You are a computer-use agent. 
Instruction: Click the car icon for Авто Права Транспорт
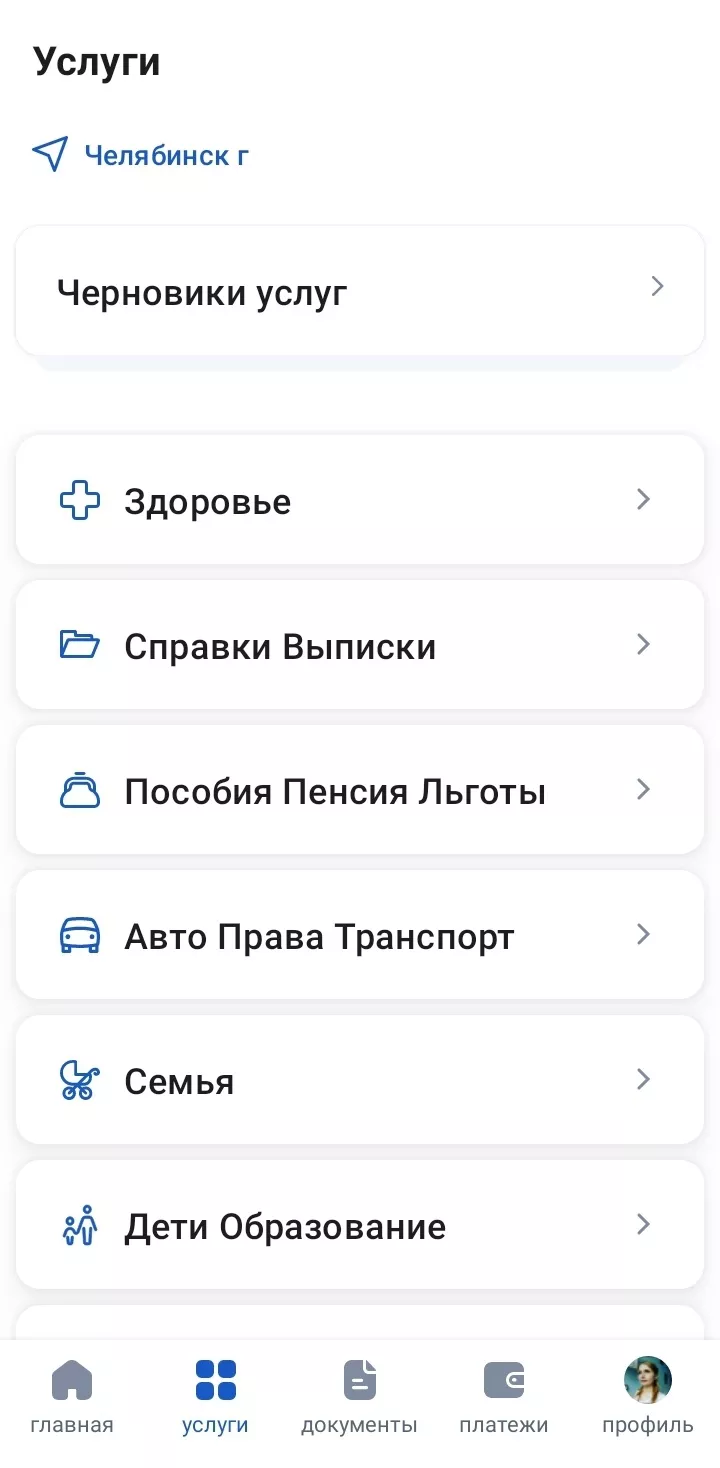[80, 935]
